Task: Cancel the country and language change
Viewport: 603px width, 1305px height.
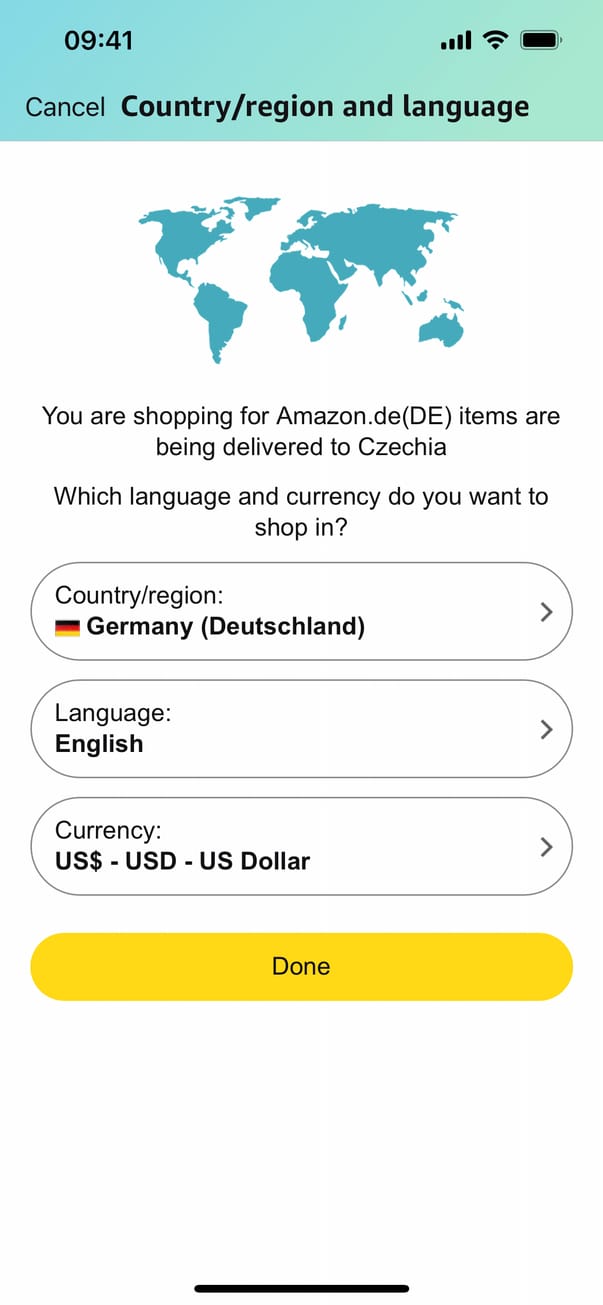Action: [x=65, y=108]
